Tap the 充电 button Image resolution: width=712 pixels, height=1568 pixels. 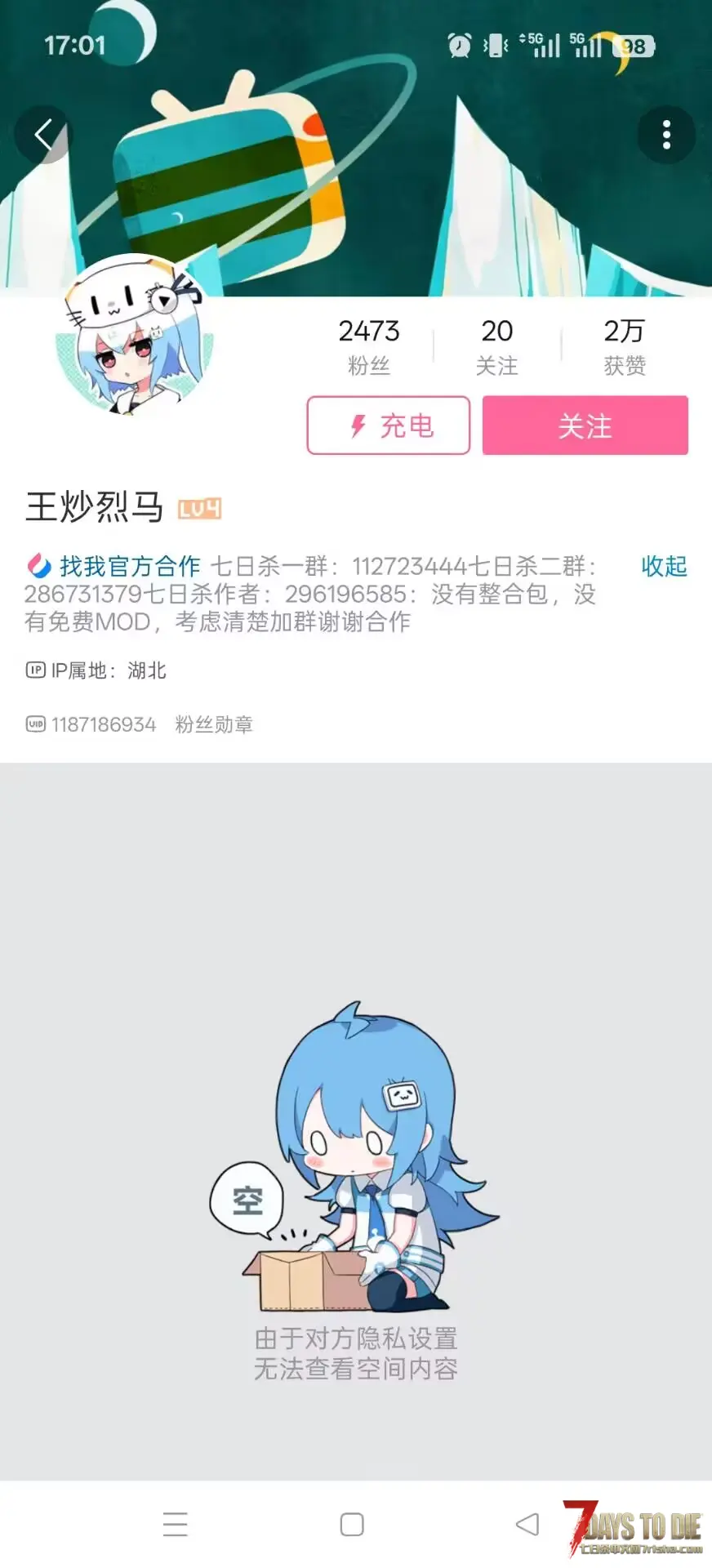(389, 425)
